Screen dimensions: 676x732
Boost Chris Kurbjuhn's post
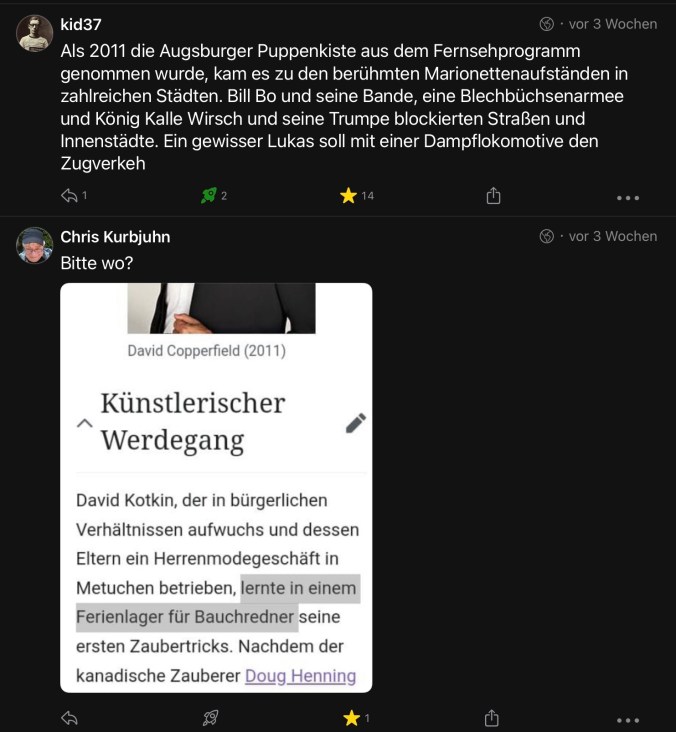(210, 718)
